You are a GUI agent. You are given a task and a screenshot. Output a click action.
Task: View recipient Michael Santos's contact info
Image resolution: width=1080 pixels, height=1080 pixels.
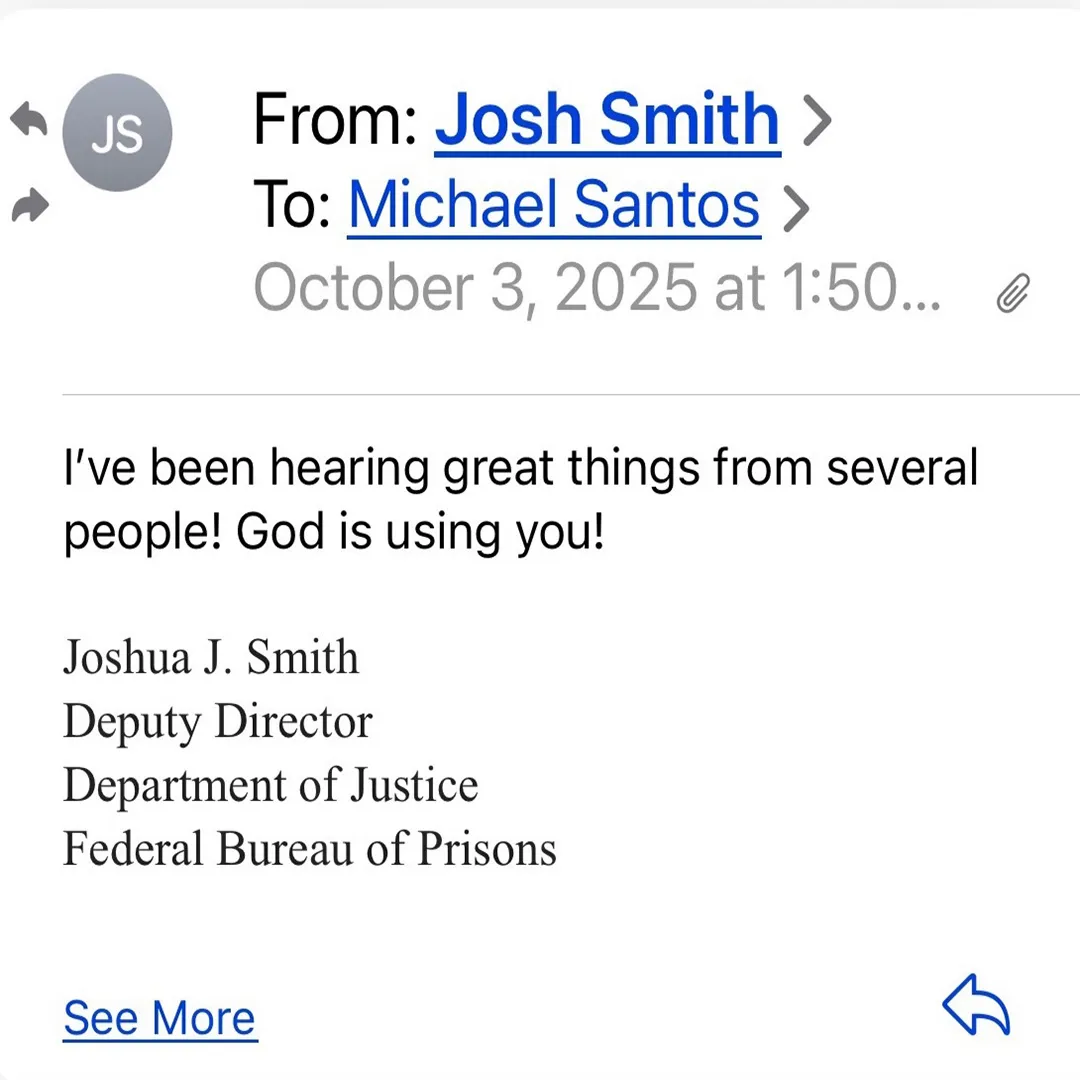click(554, 205)
